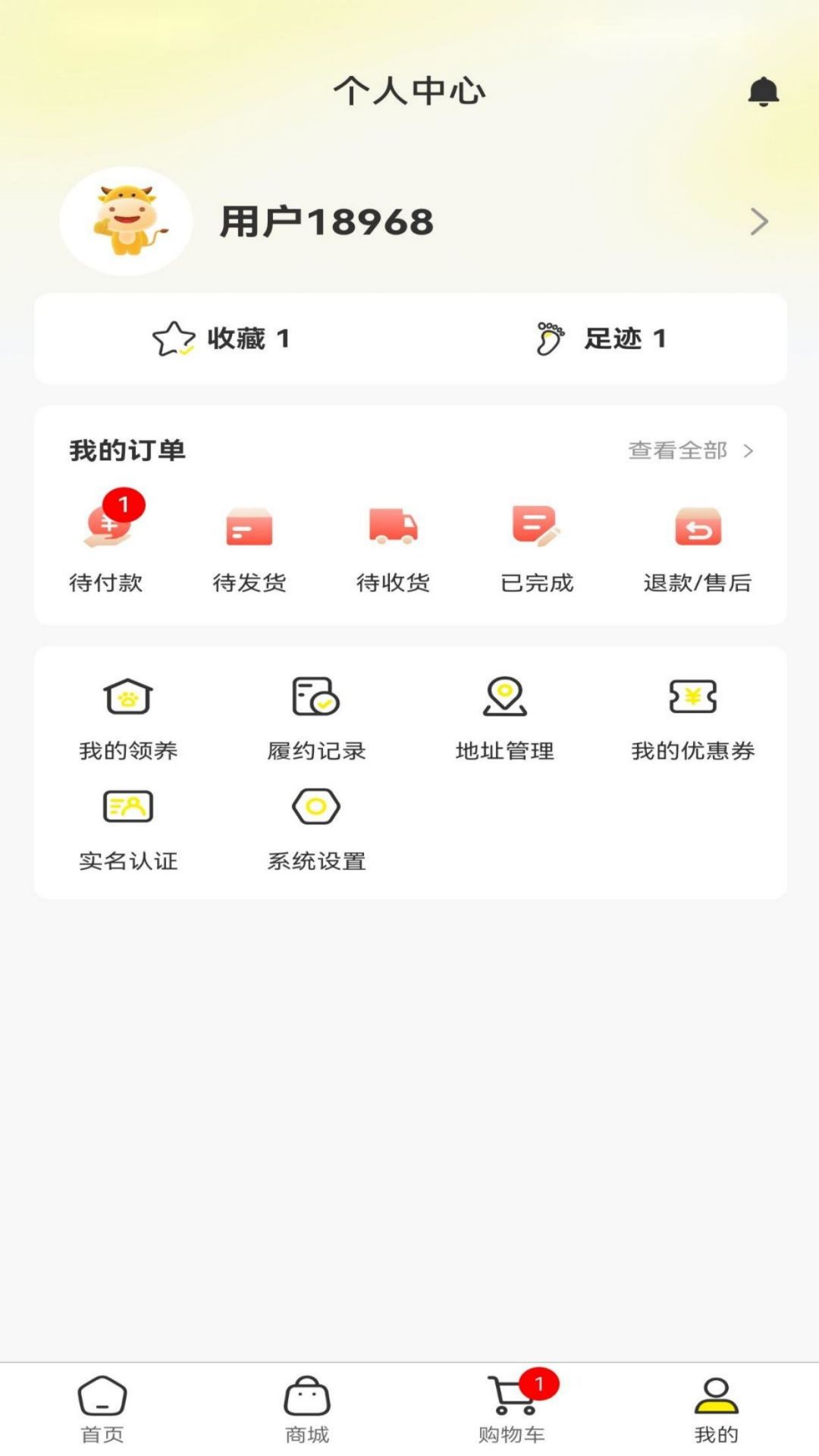
Task: Open 收藏 favorites list
Action: click(x=221, y=338)
